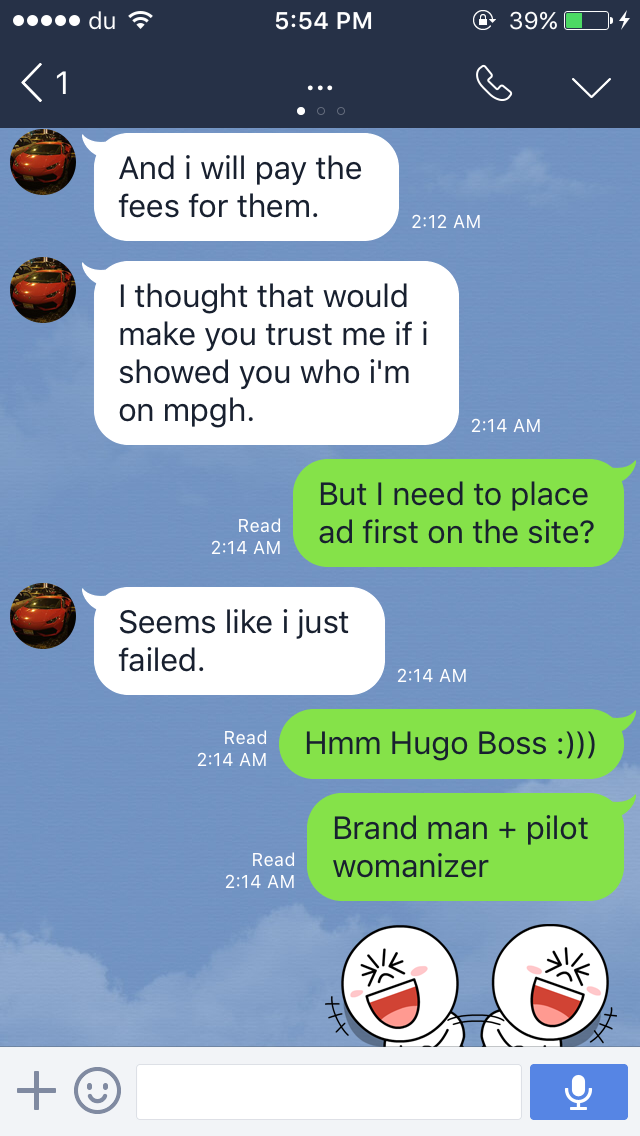
Task: Focus the message text field
Action: [x=329, y=1091]
